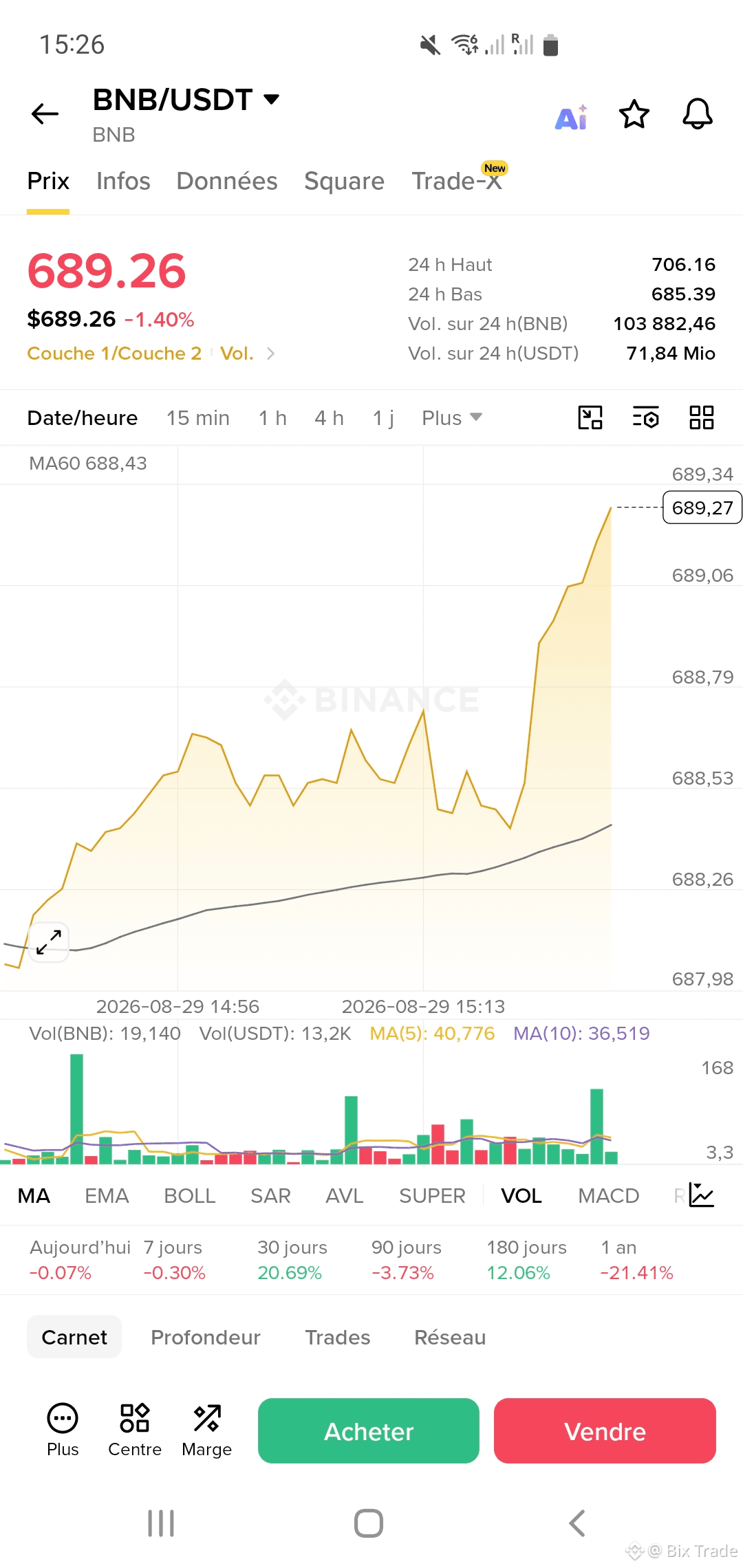Select the BOLL indicator

[190, 1196]
